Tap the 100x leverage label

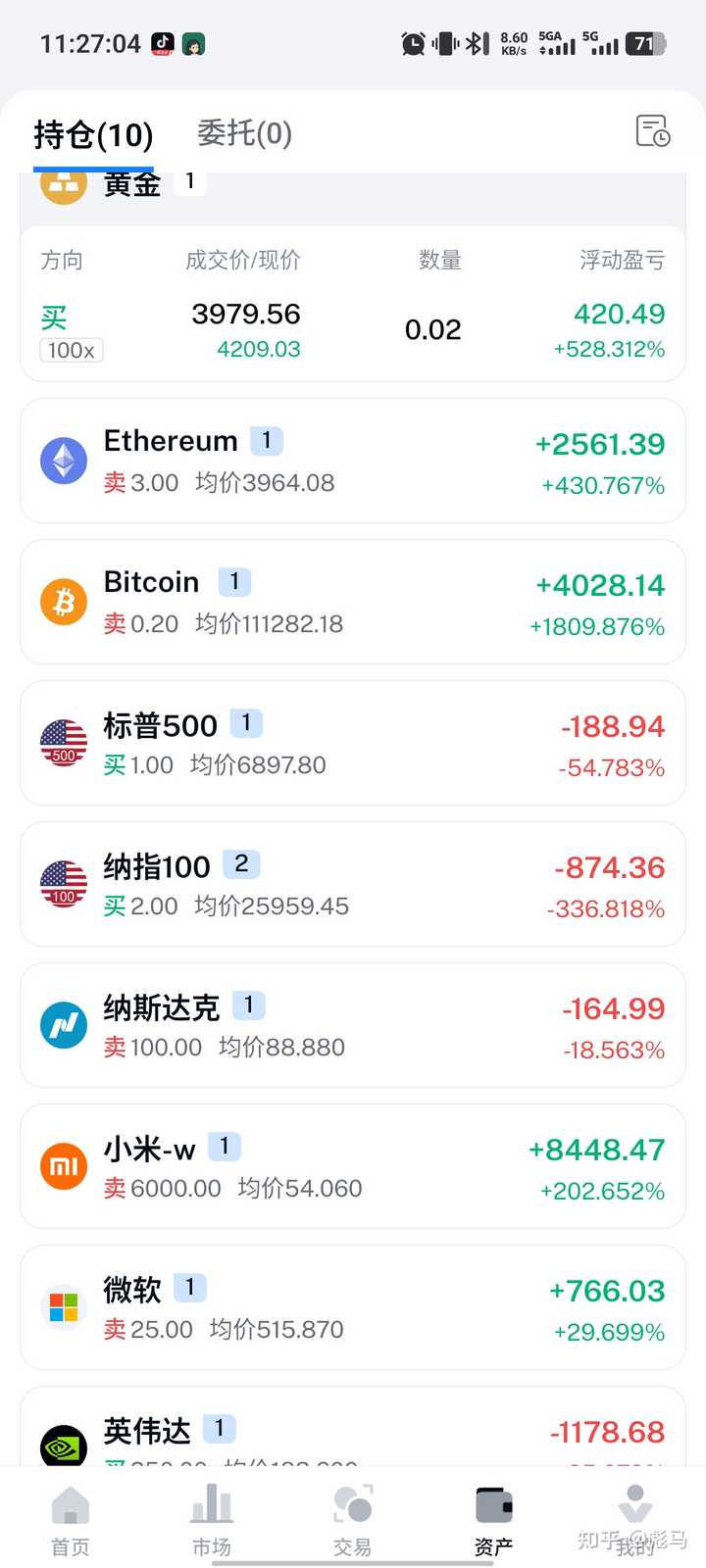click(70, 350)
